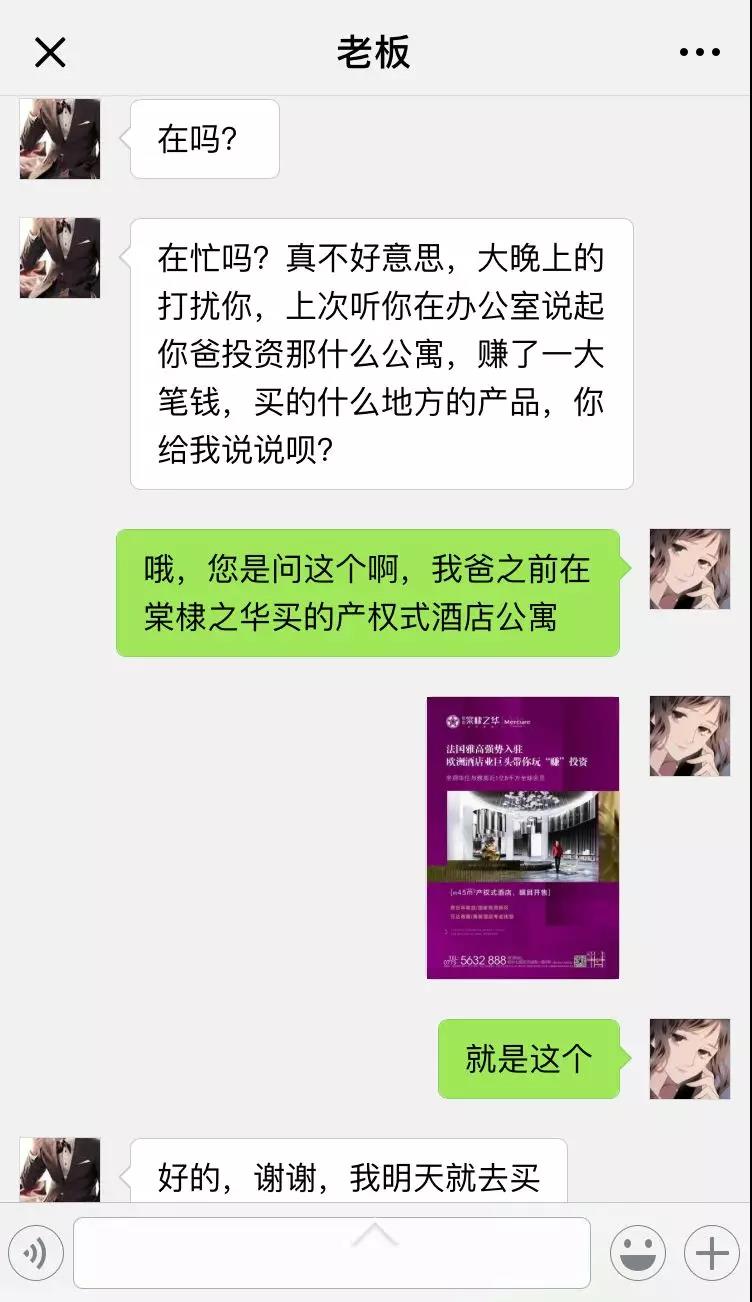Open my avatar beside 就是这个 message
752x1302 pixels.
point(689,1059)
